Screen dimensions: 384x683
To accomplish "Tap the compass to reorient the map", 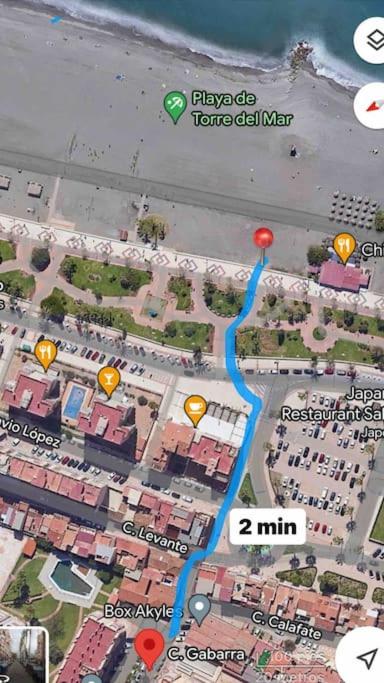I will tap(372, 105).
